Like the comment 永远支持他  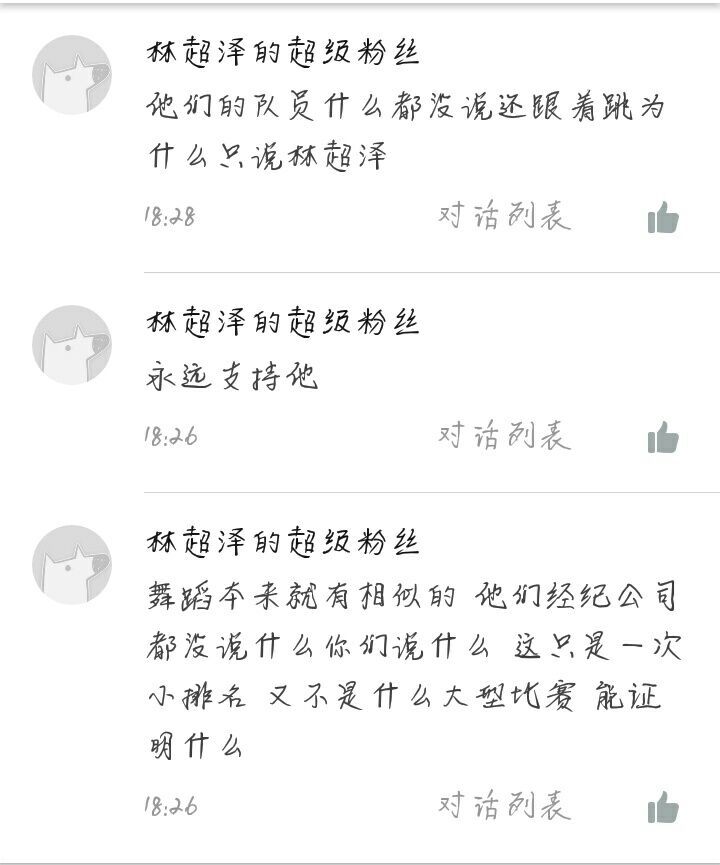(x=663, y=437)
